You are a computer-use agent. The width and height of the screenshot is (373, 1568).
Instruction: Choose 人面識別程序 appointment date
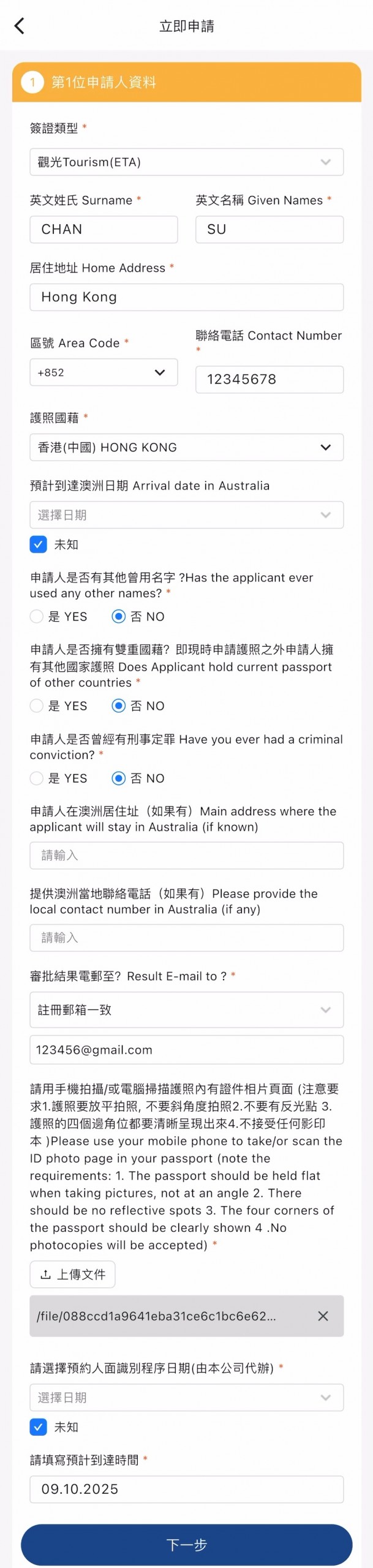click(x=186, y=1398)
